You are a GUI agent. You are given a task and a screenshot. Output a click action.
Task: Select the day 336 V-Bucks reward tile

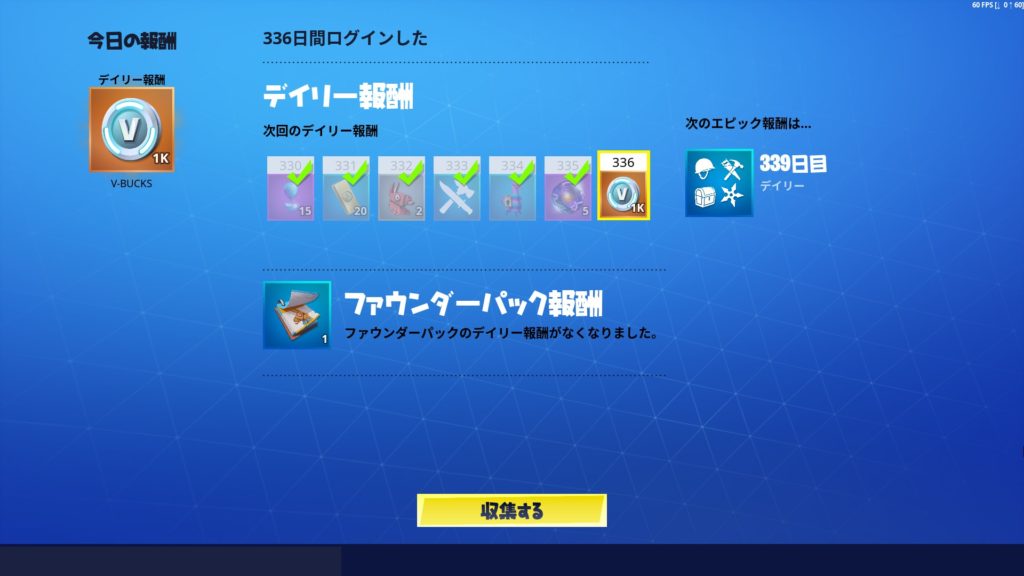623,187
